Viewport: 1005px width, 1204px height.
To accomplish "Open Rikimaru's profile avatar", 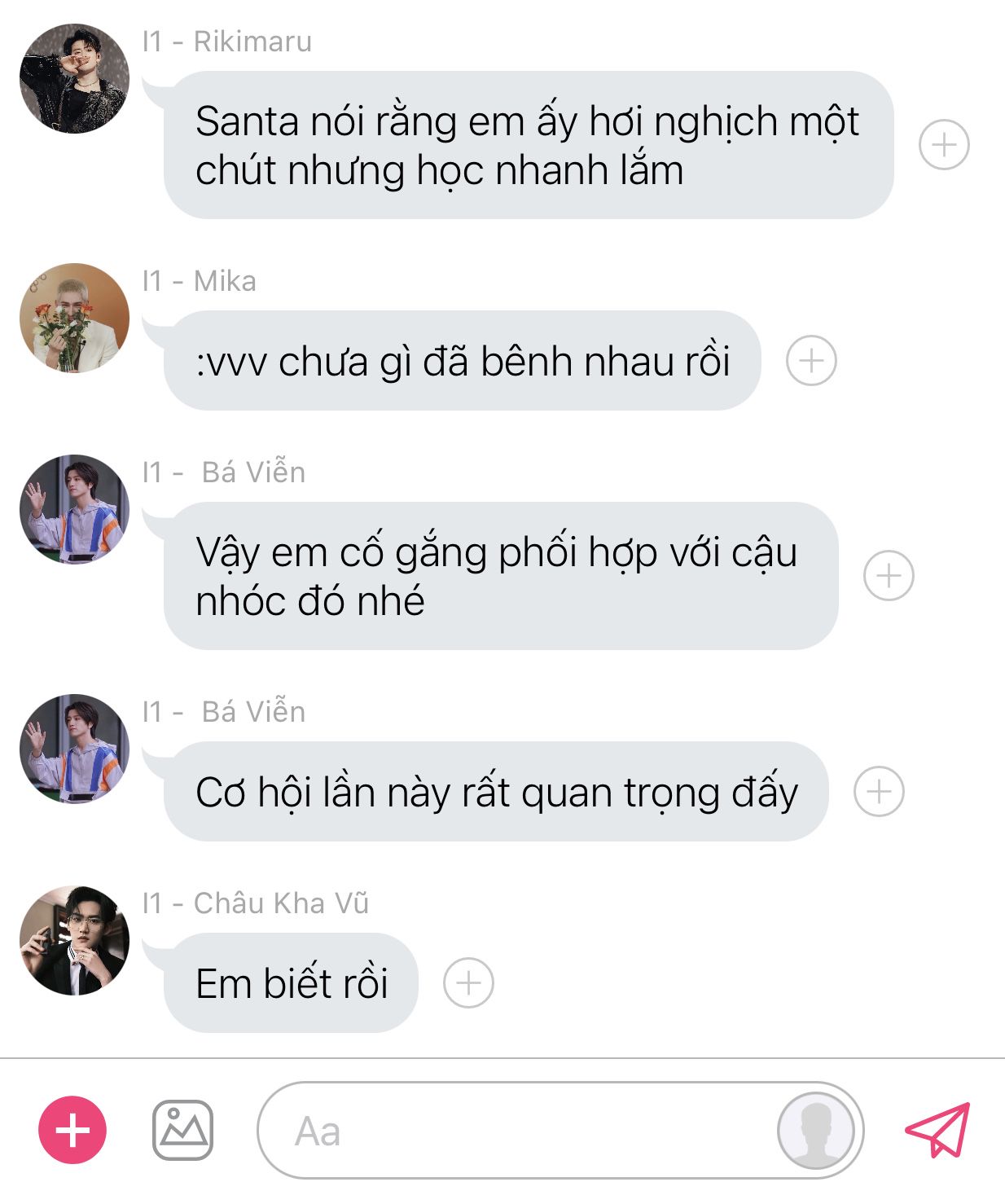I will pos(74,78).
